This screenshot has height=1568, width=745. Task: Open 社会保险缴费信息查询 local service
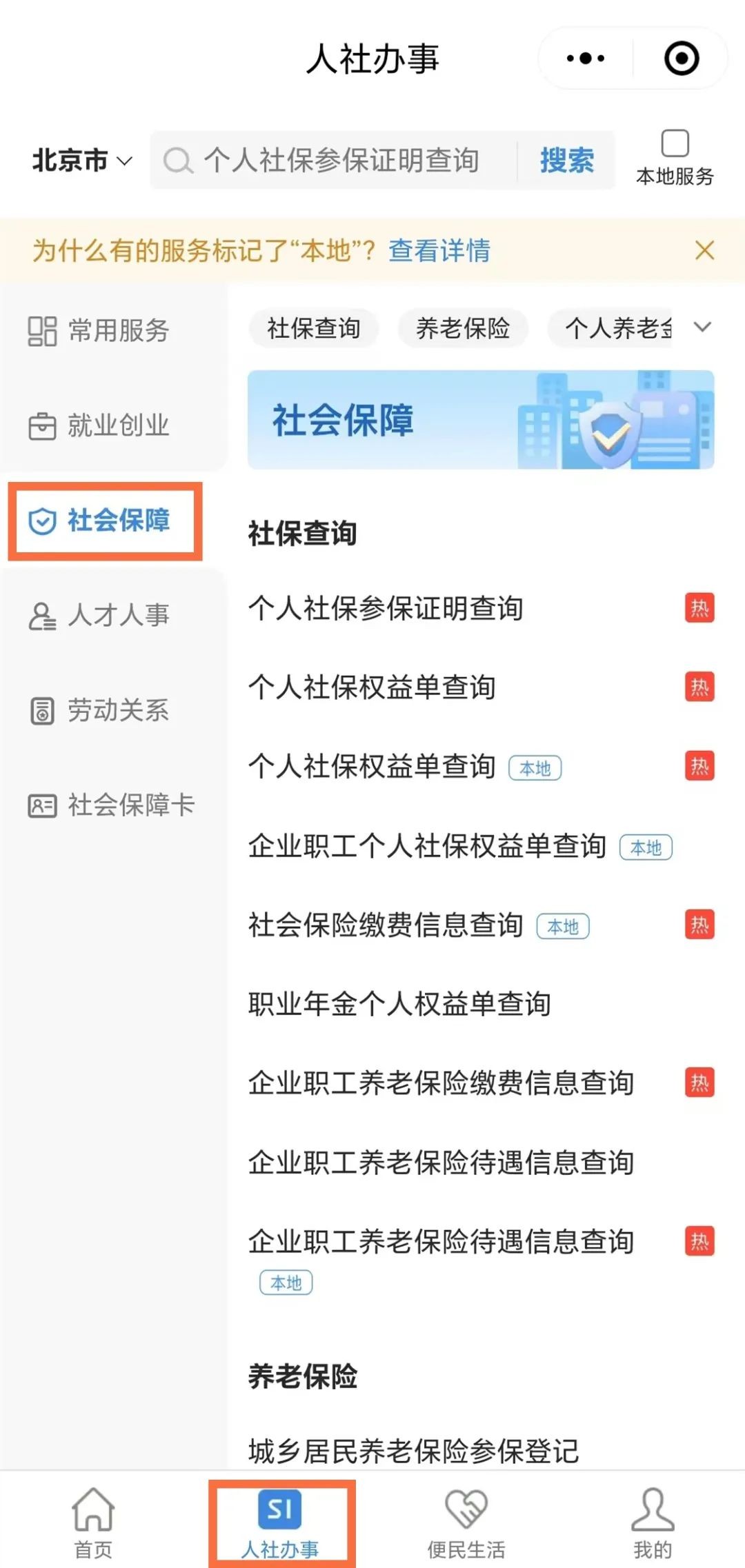[386, 925]
